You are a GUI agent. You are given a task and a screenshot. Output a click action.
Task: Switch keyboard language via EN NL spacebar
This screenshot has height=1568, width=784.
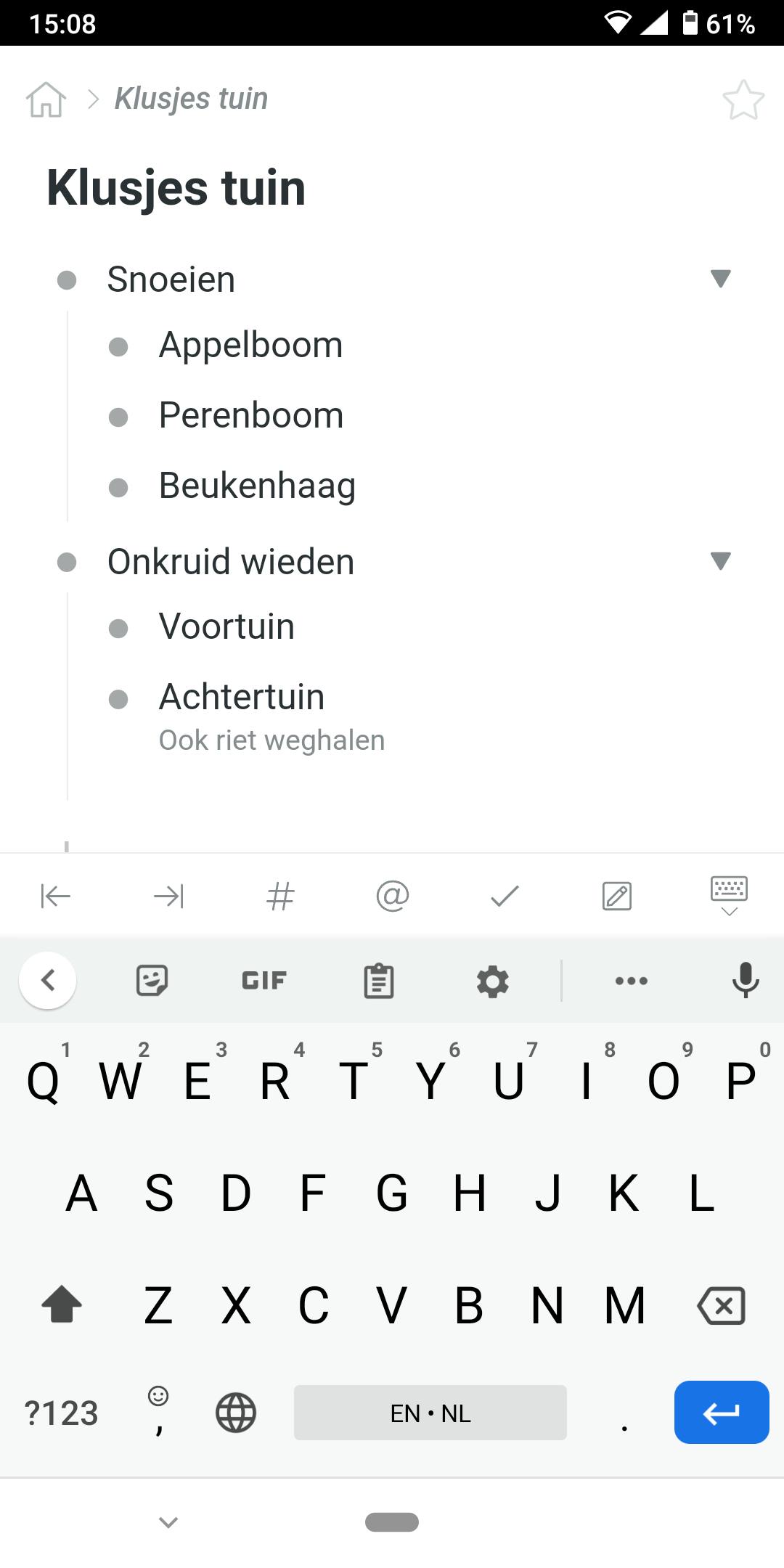430,1412
